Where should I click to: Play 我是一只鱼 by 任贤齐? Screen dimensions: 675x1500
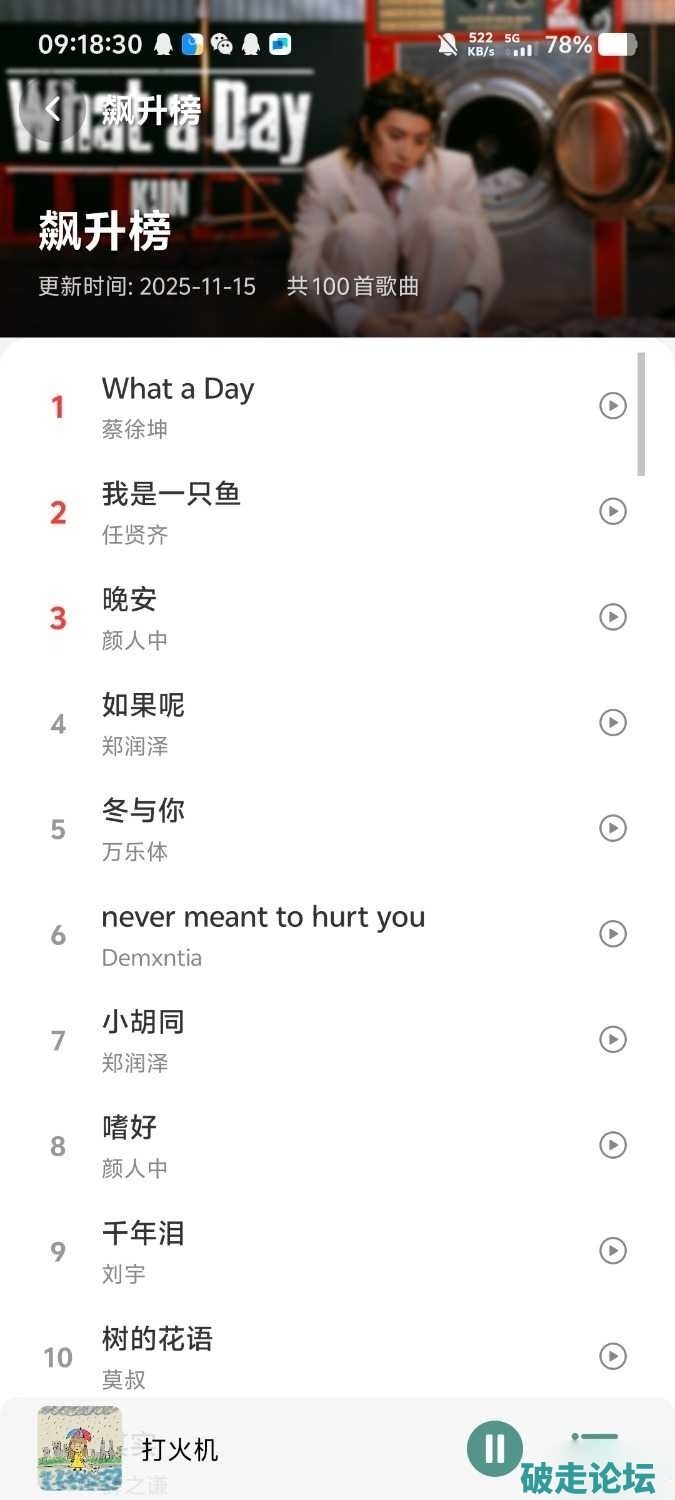coord(612,512)
